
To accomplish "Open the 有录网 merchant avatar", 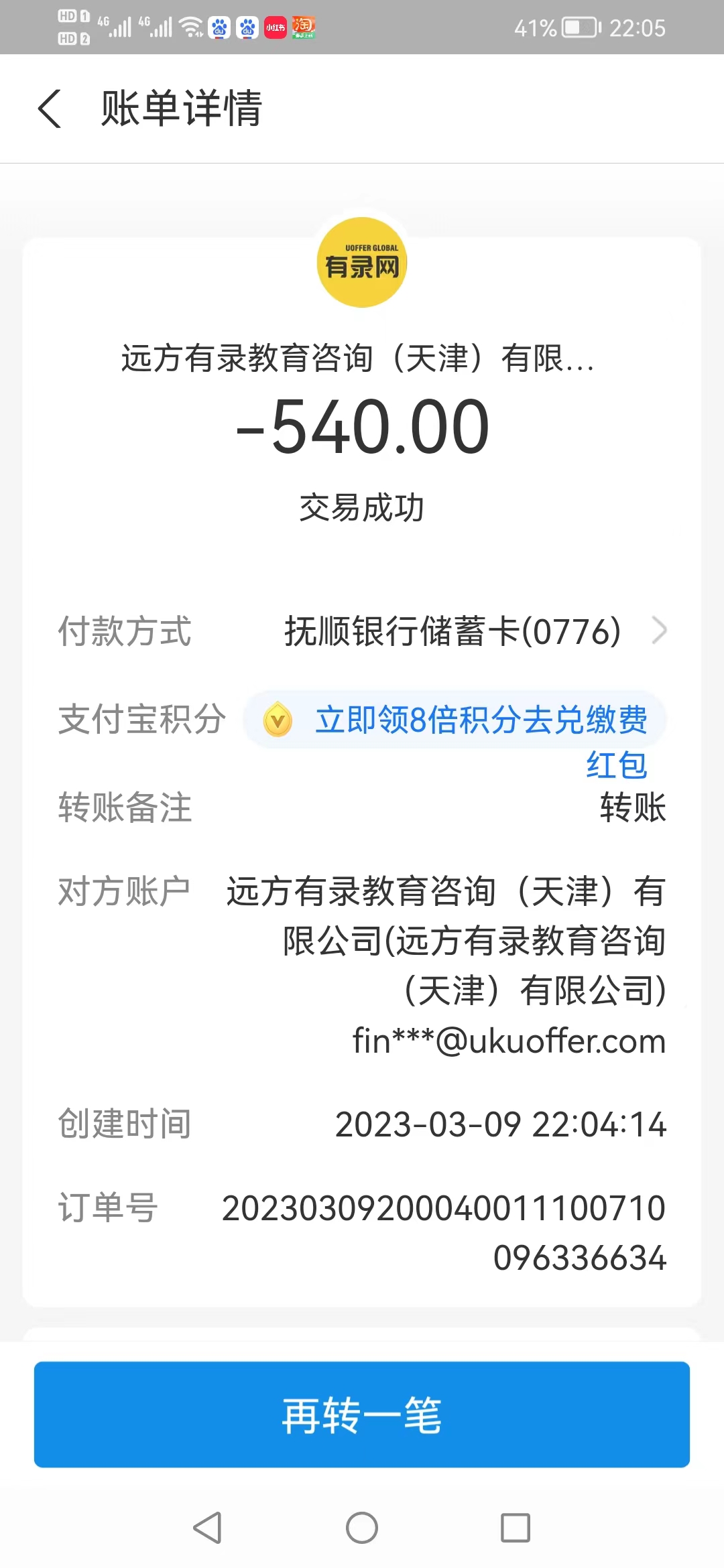I will tap(362, 262).
